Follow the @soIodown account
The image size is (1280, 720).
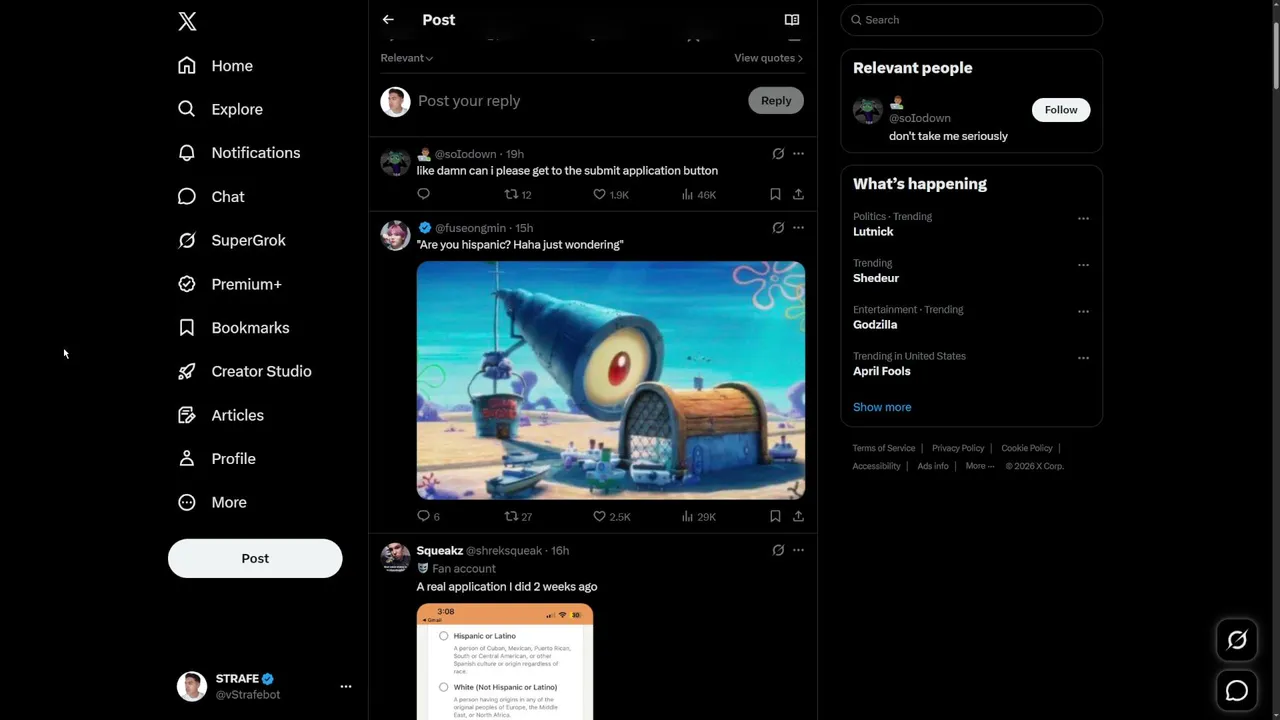pos(1061,110)
